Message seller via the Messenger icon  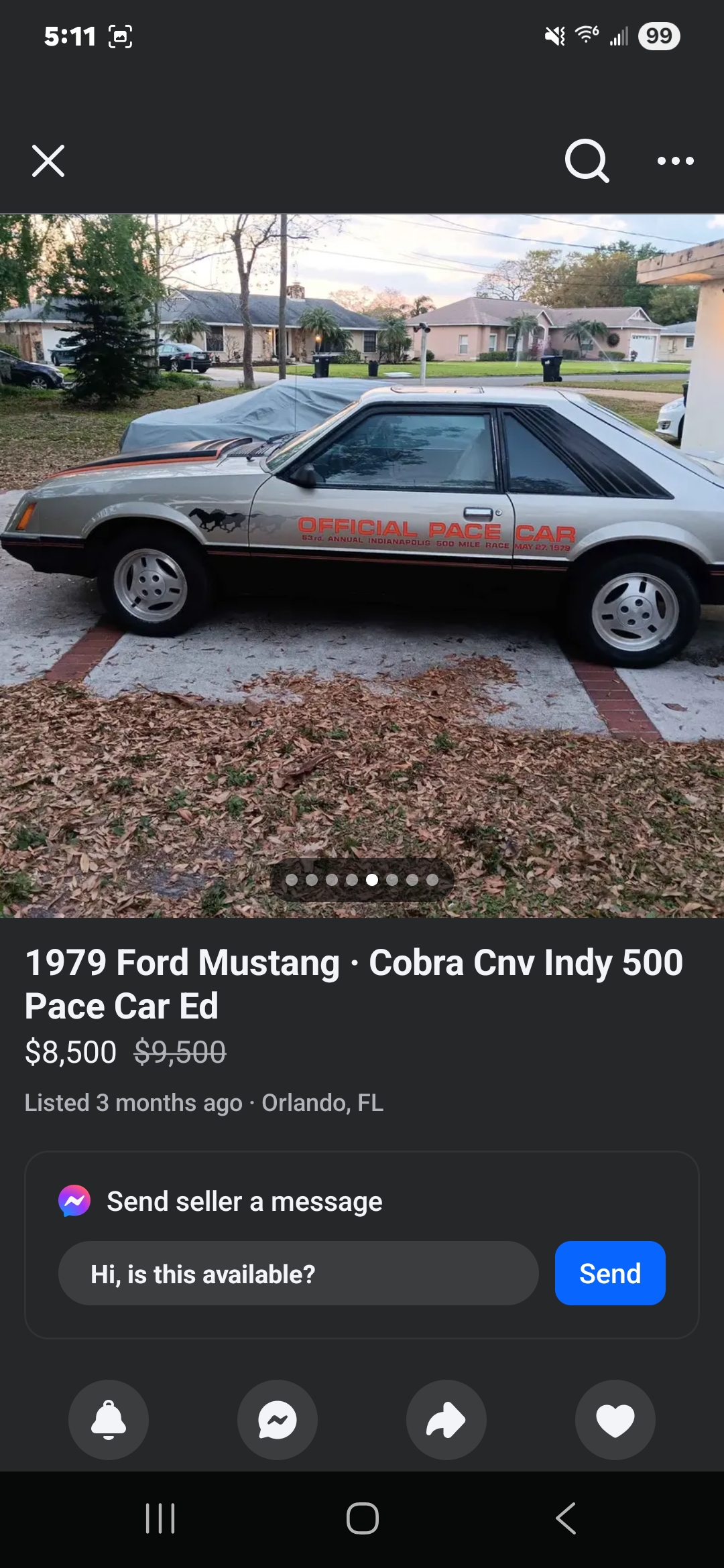tap(278, 1419)
